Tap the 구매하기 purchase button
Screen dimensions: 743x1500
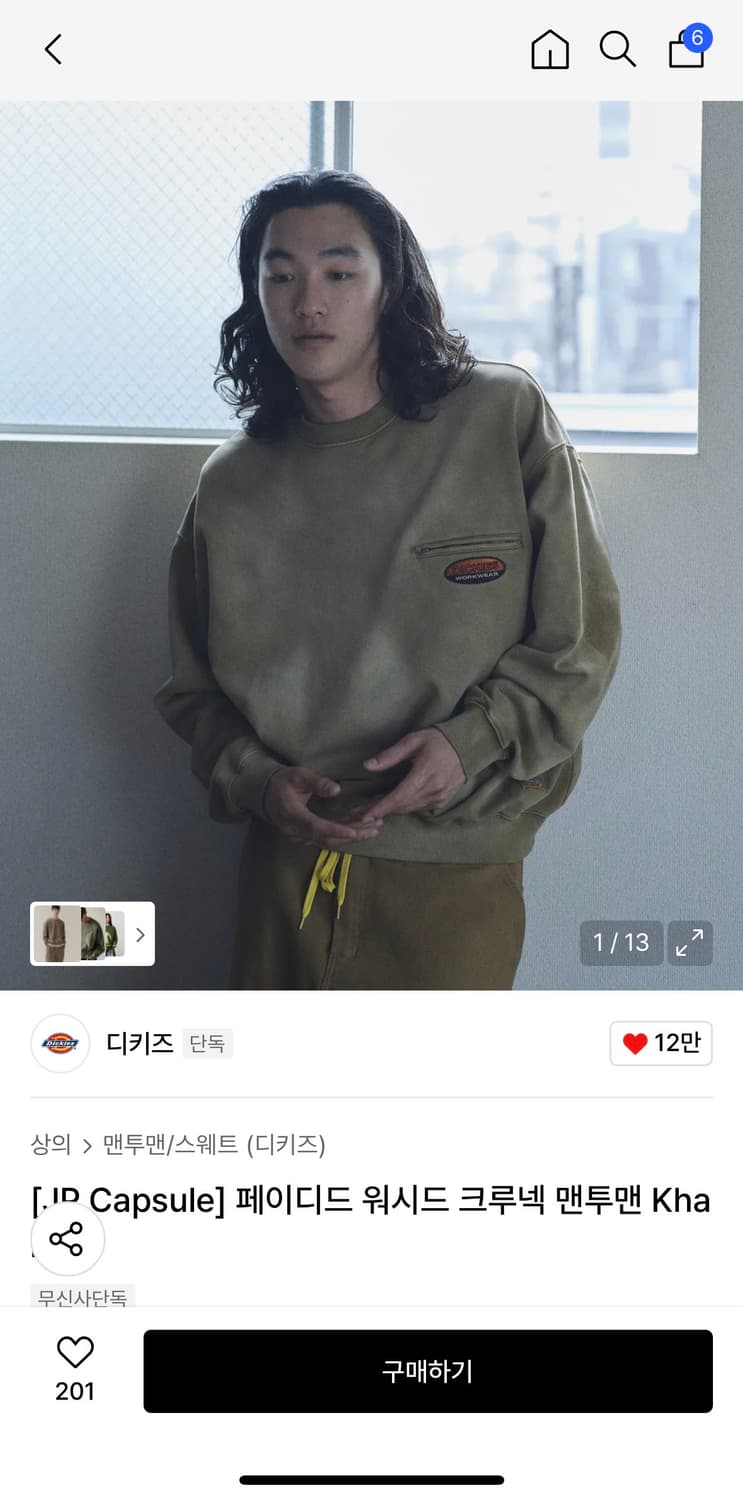(x=428, y=1371)
